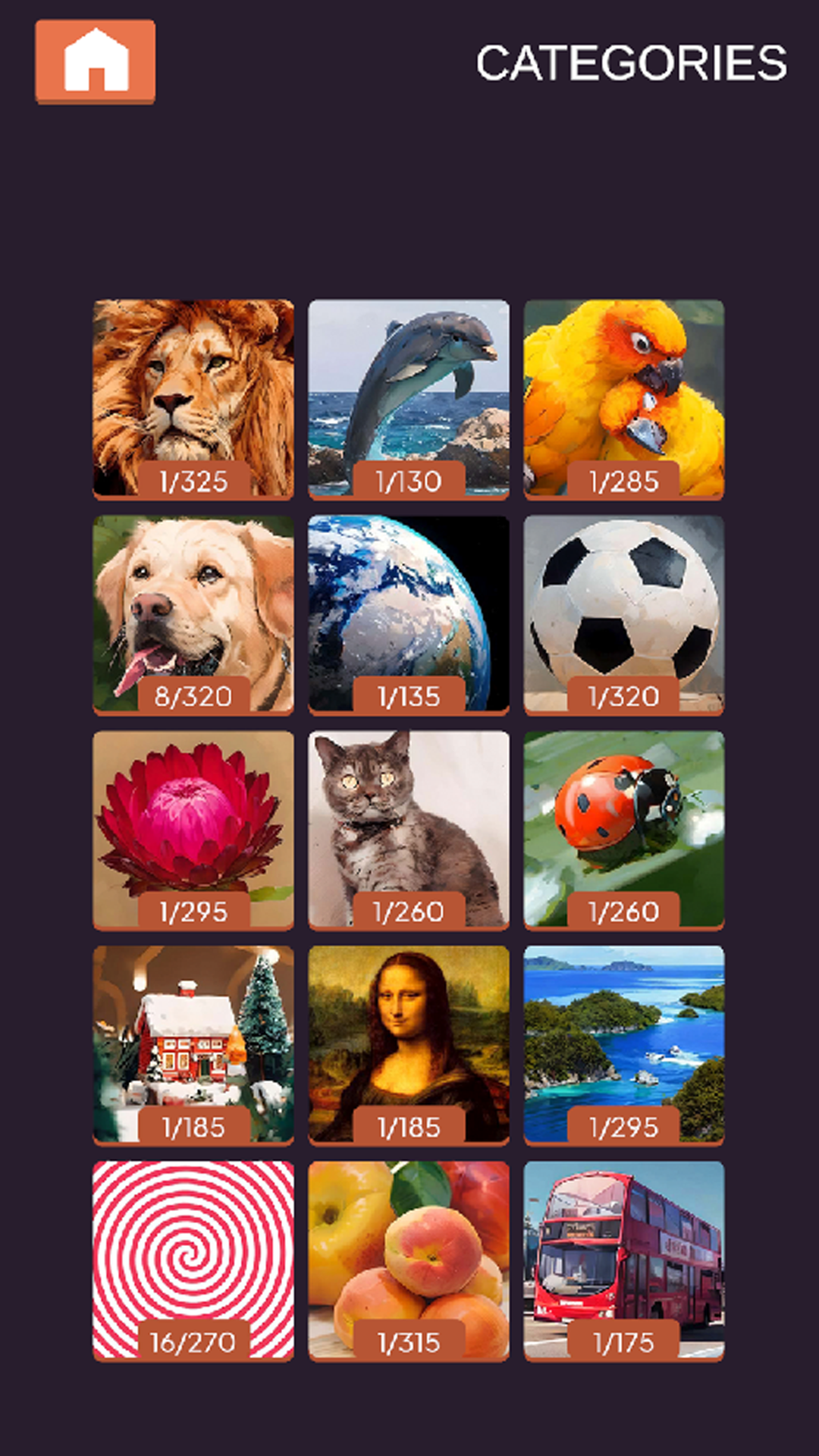Tap the 8/320 progress badge
819x1456 pixels.
pos(192,694)
